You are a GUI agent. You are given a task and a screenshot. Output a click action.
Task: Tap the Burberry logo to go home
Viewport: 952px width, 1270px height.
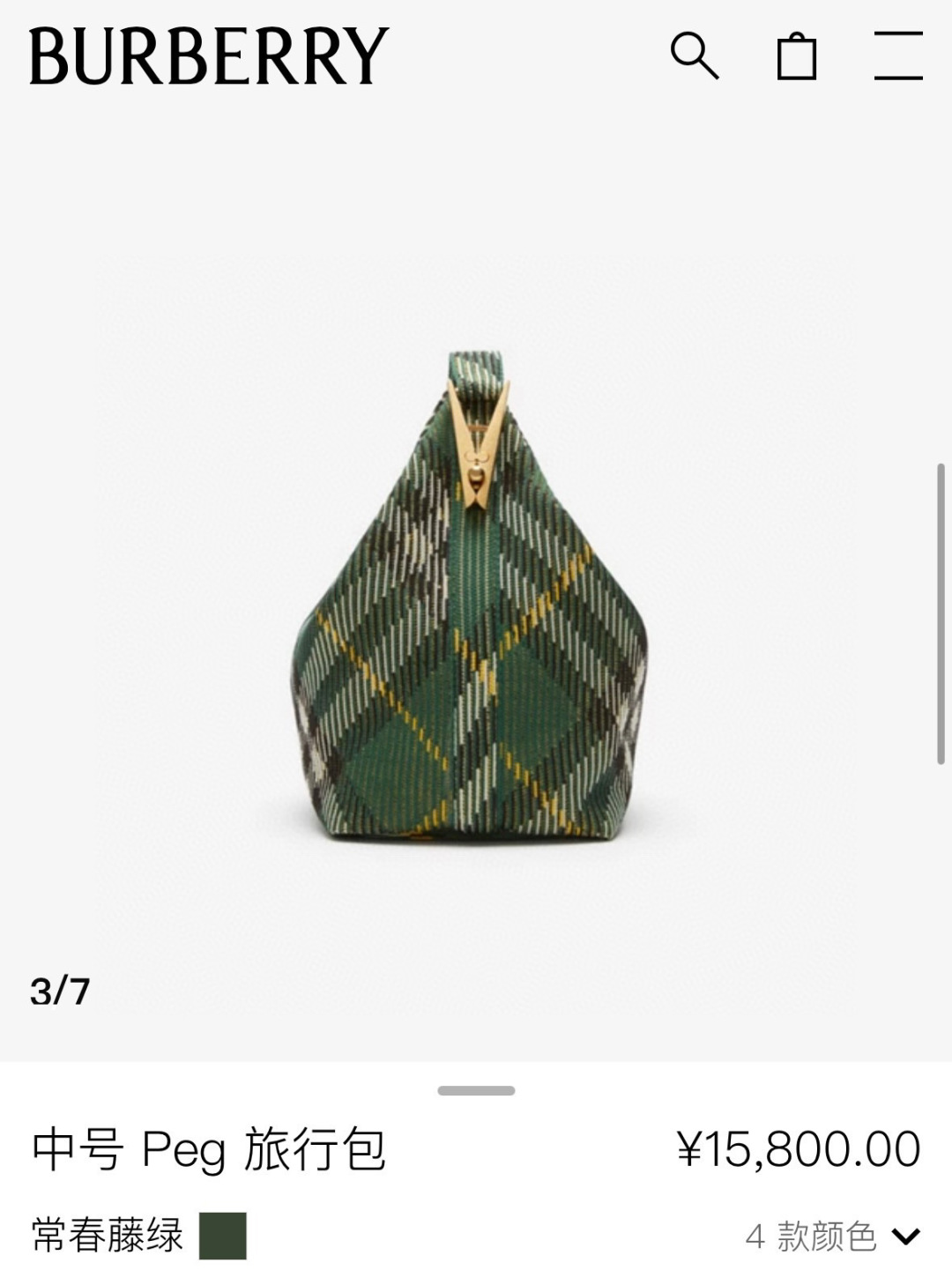point(209,56)
